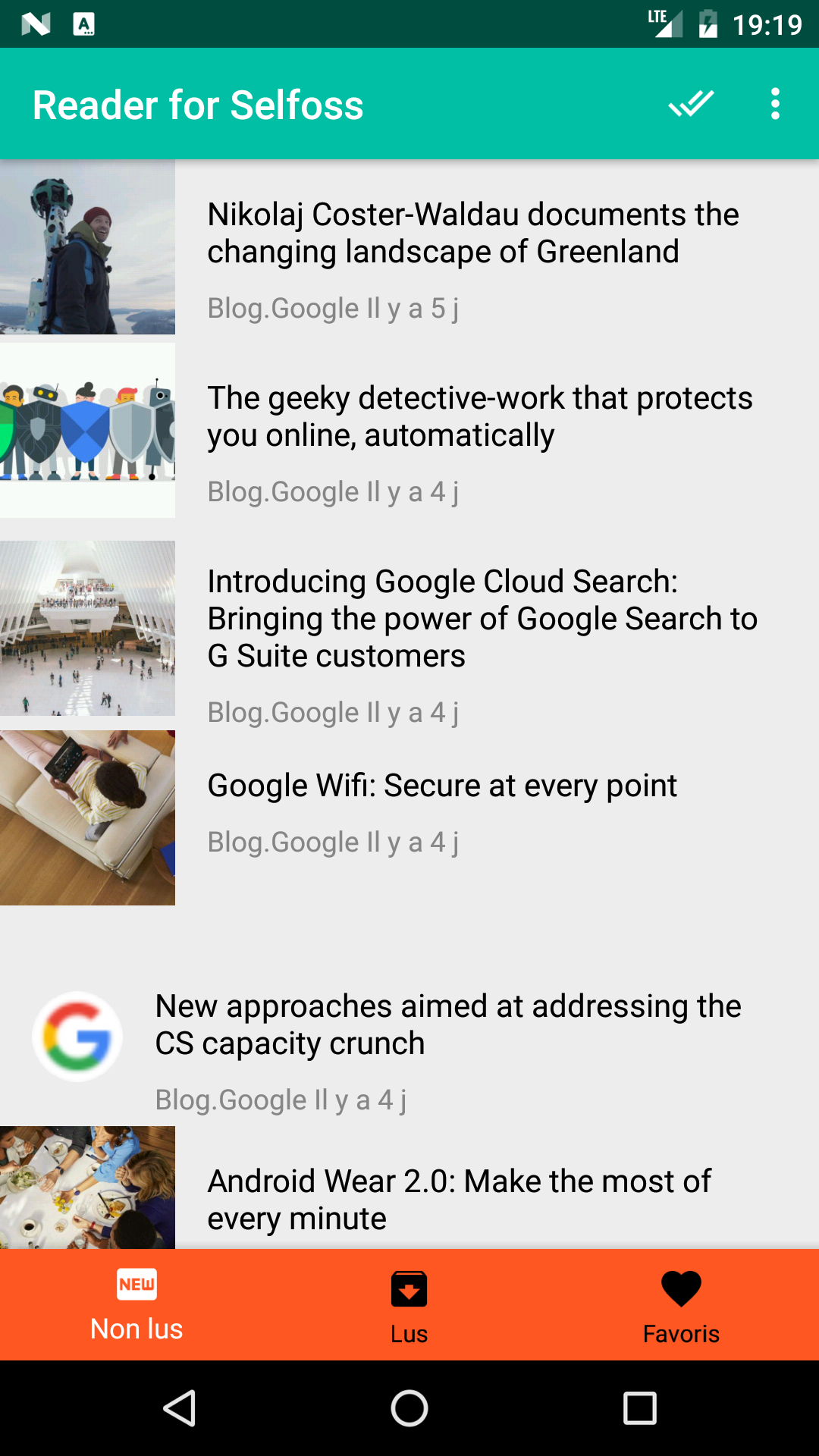The height and width of the screenshot is (1456, 819).
Task: Open the overflow menu
Action: 774,104
